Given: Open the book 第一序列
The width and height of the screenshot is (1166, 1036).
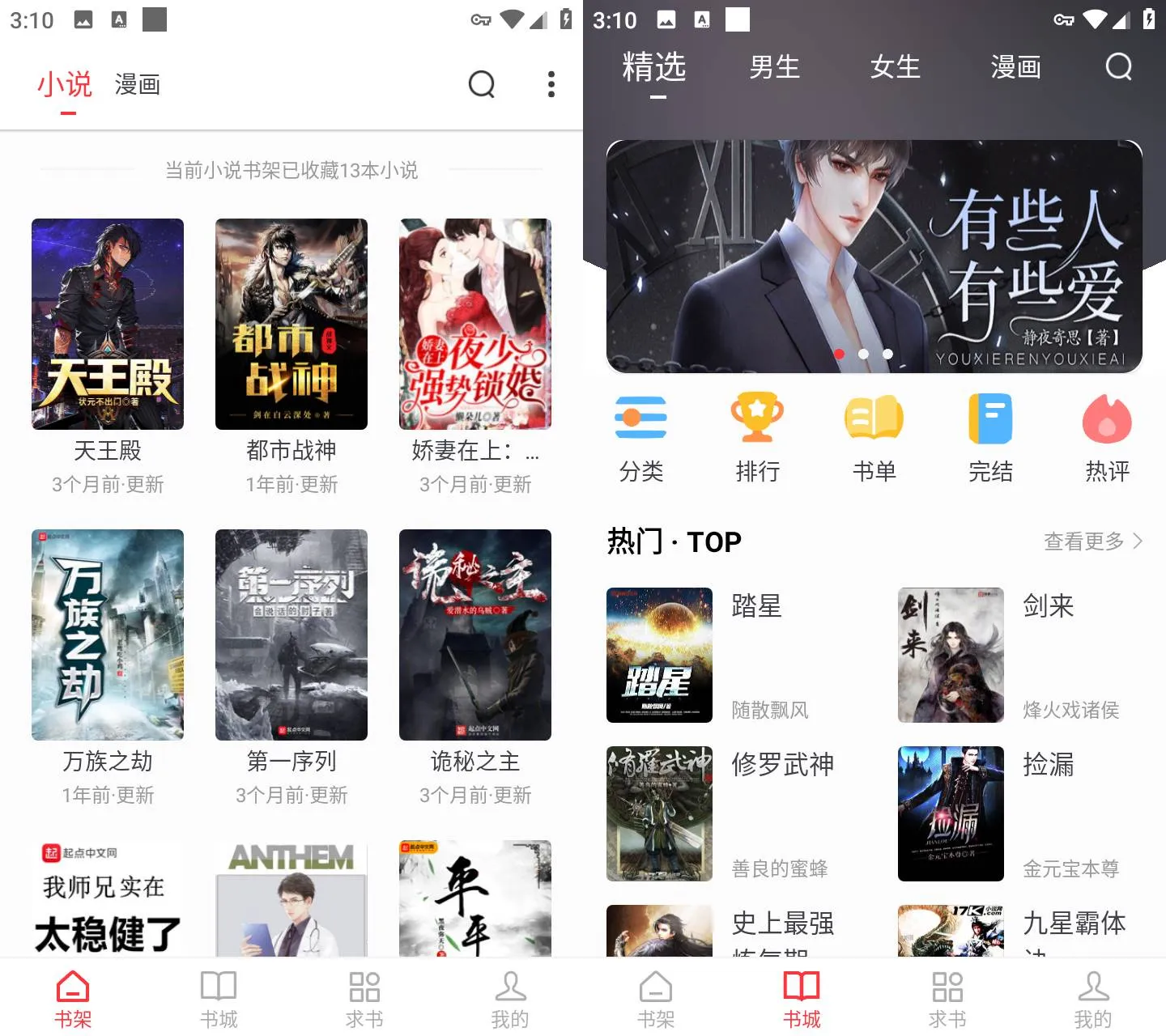Looking at the screenshot, I should coord(291,635).
